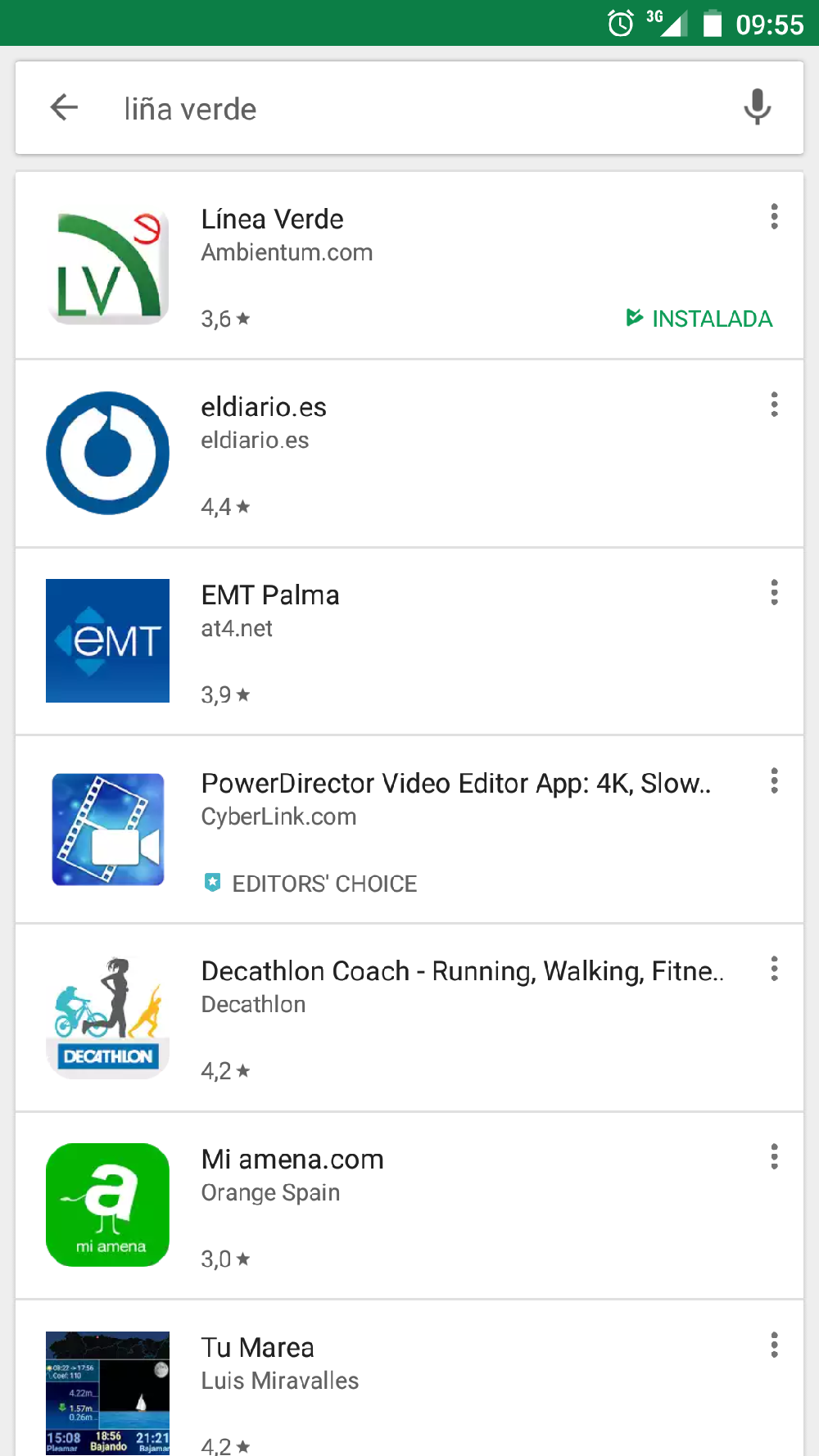Image resolution: width=819 pixels, height=1456 pixels.
Task: Go back from the search results
Action: pos(64,107)
